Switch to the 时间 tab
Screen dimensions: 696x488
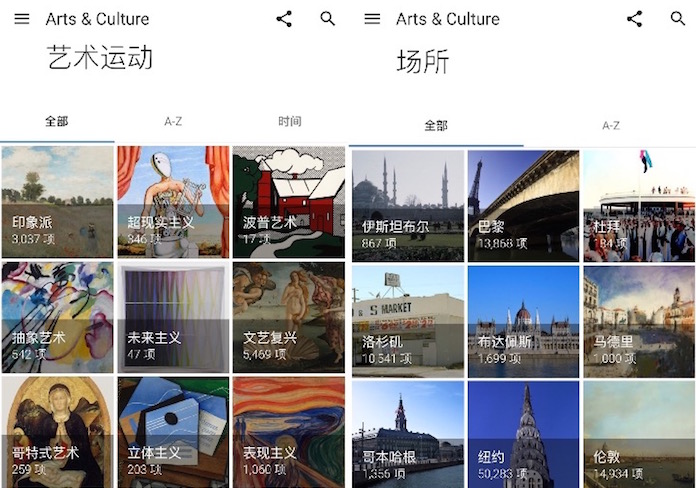coord(289,122)
